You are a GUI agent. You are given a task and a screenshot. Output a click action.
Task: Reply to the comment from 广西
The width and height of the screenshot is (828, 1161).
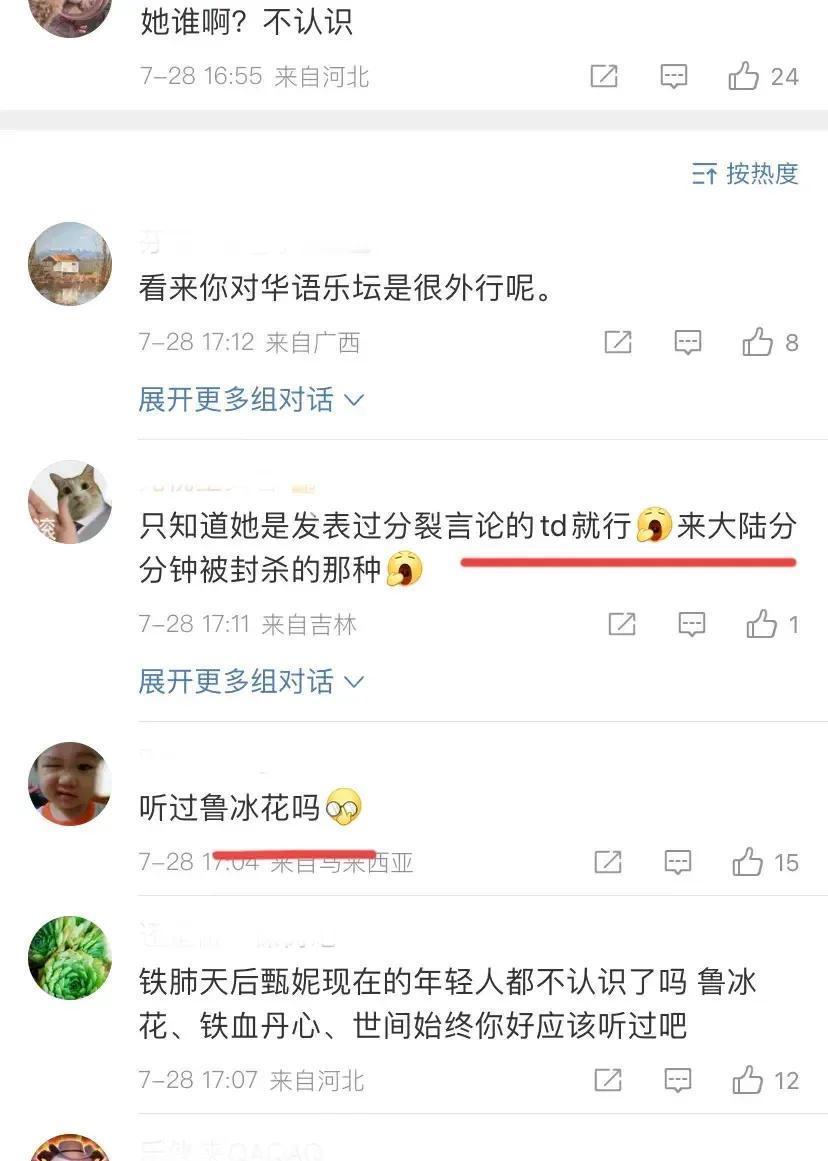(688, 342)
